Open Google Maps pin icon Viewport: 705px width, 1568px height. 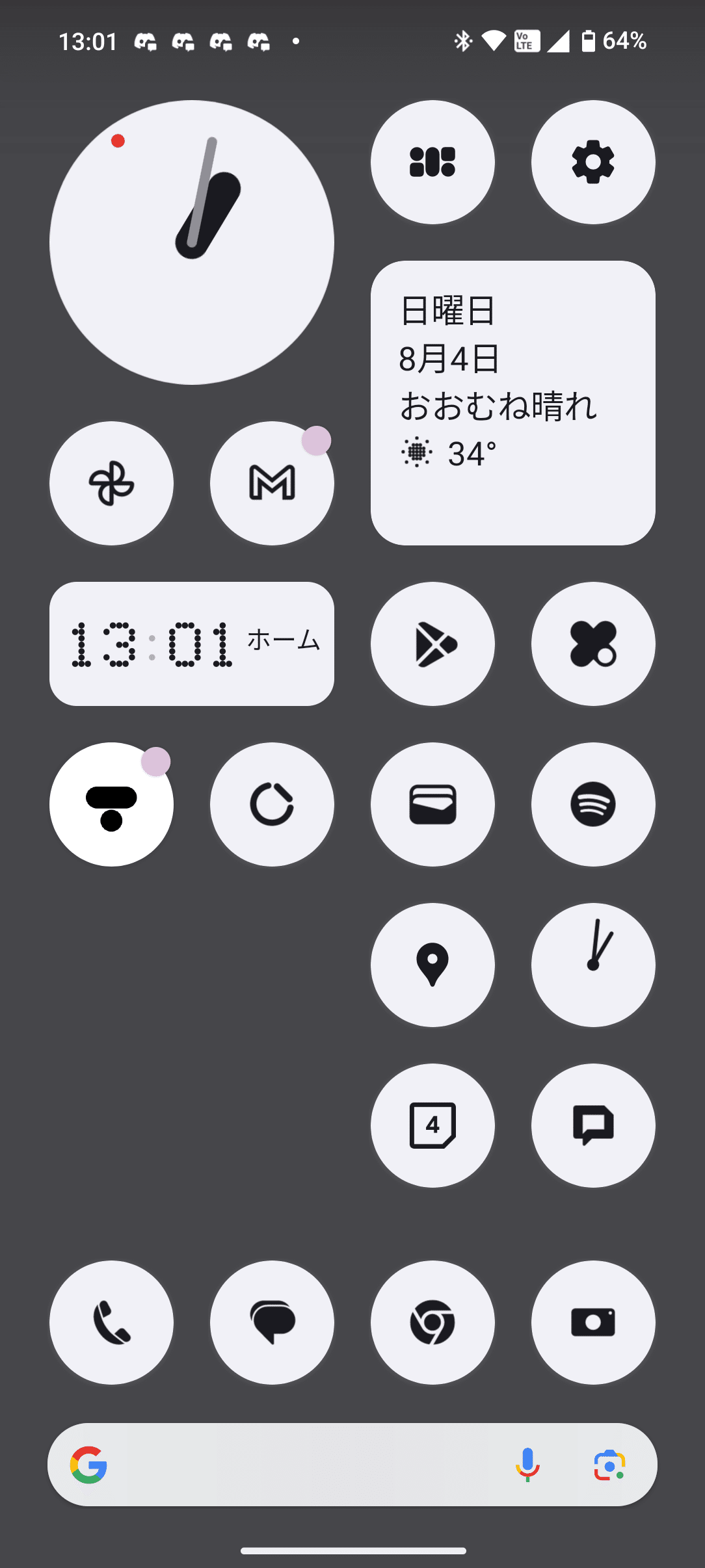click(x=432, y=965)
